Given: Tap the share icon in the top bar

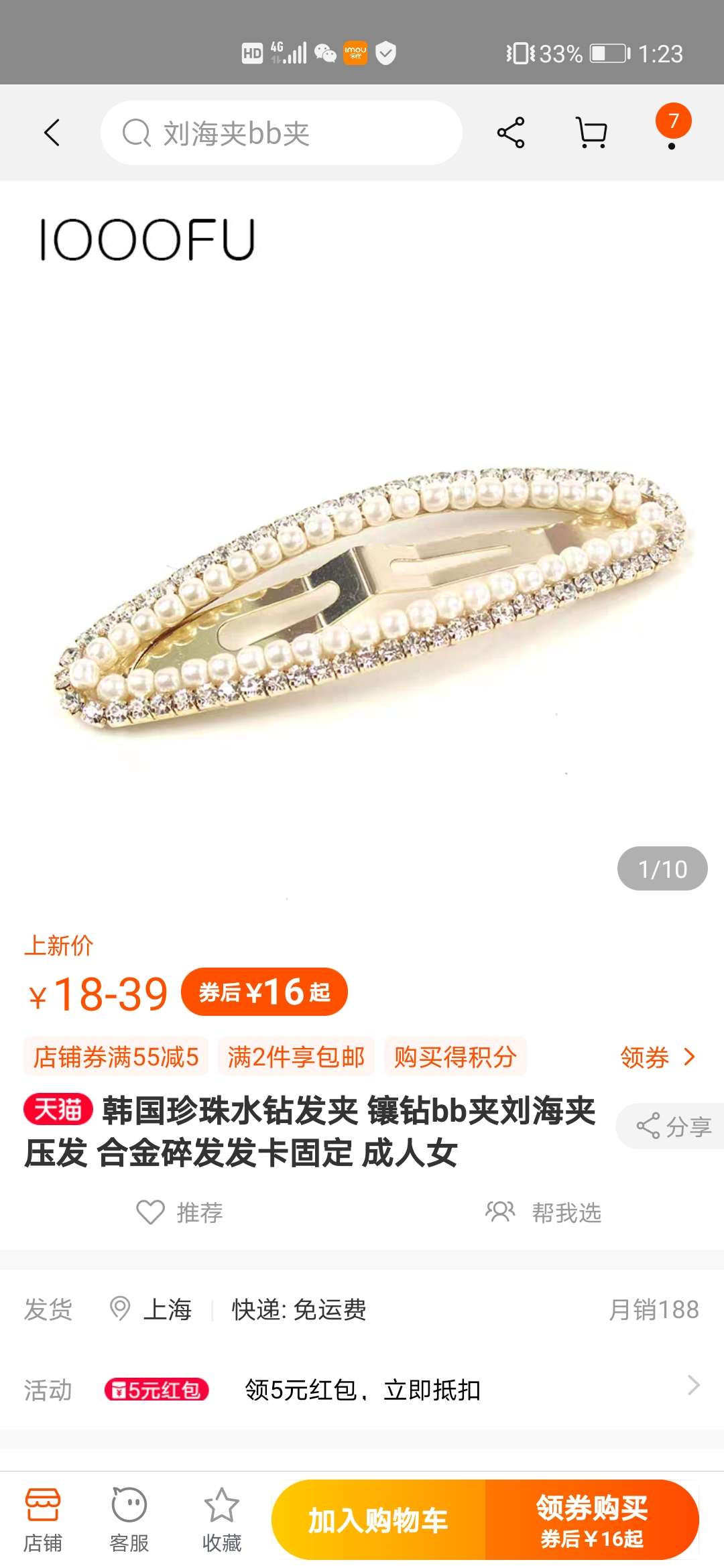Looking at the screenshot, I should coord(511,133).
